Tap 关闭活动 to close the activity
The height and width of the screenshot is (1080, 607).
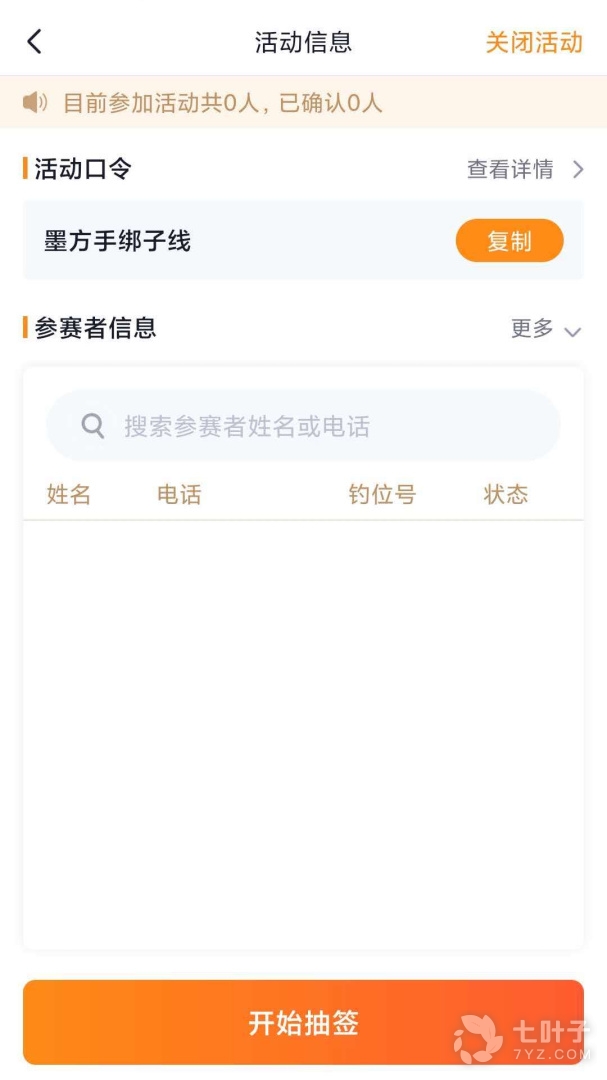coord(534,42)
